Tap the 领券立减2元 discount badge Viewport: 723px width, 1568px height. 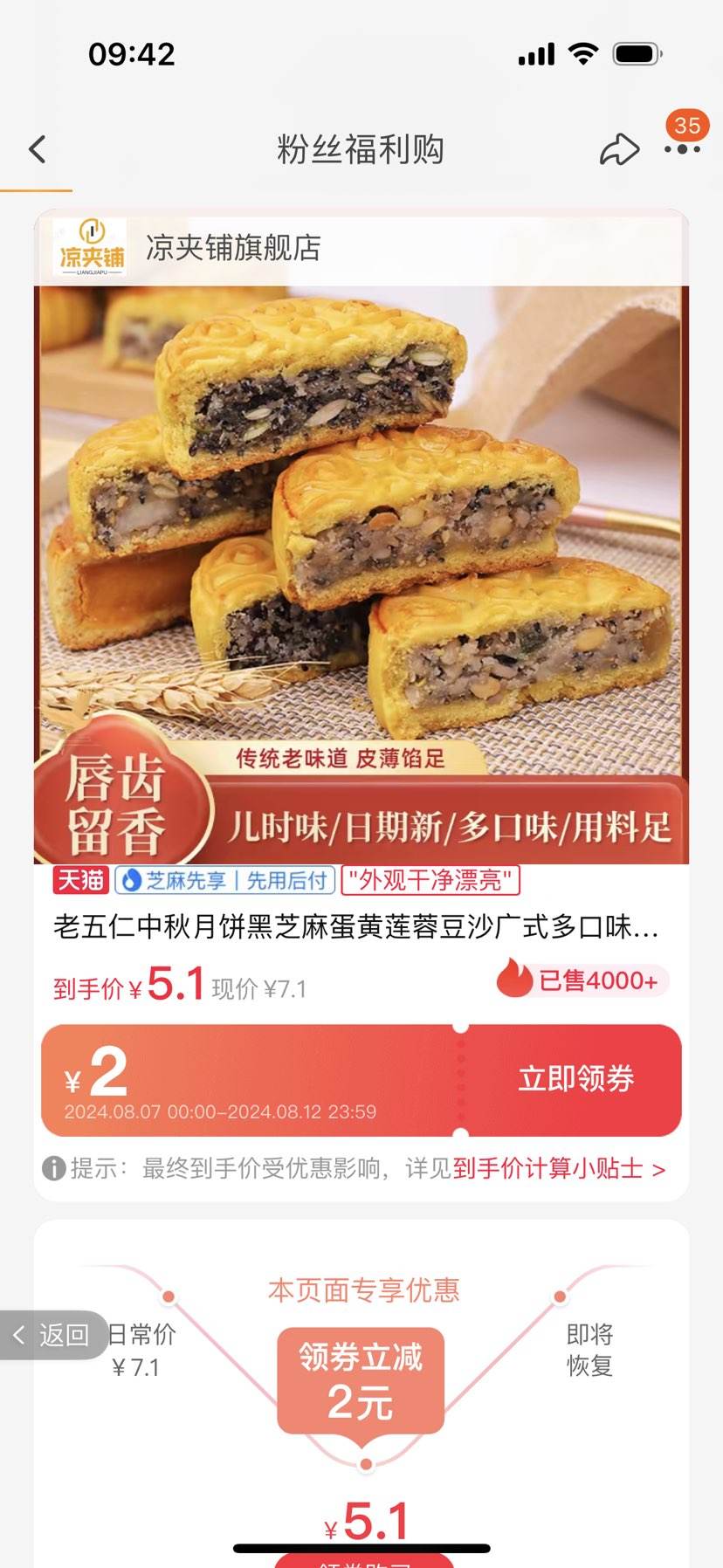tap(361, 1381)
